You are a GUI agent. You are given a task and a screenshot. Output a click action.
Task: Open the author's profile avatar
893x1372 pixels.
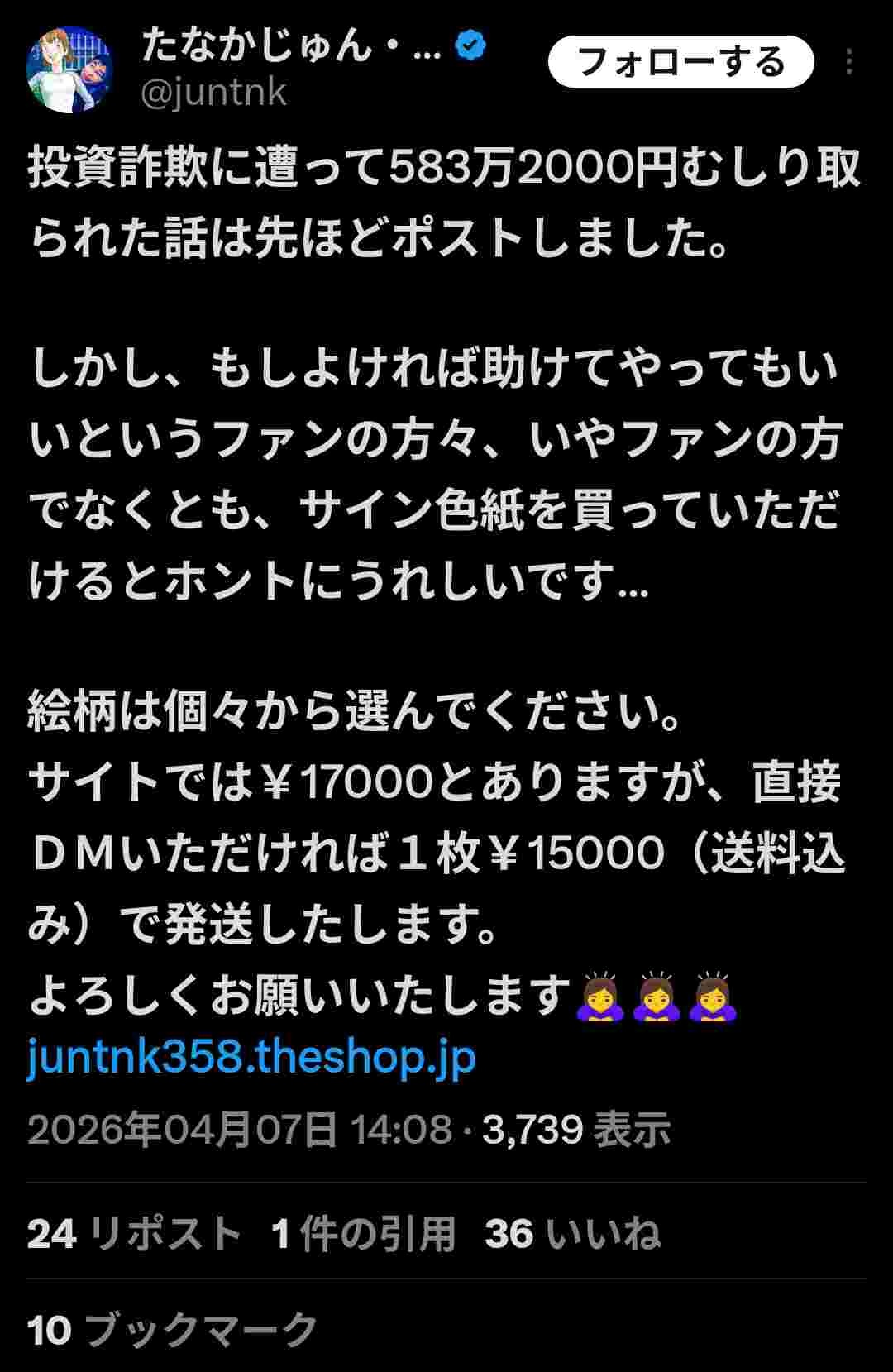click(70, 69)
